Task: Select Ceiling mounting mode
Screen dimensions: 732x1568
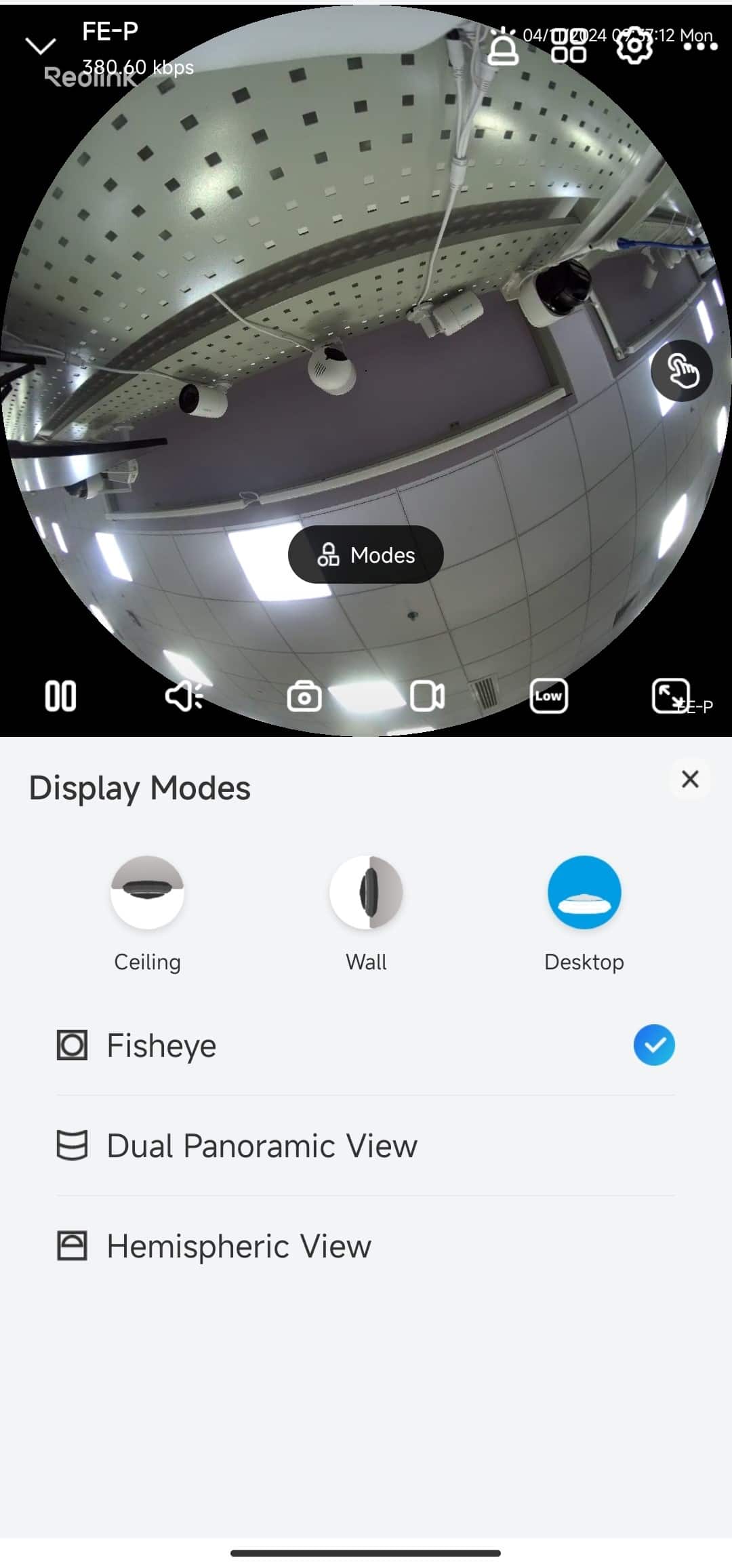Action: (x=148, y=893)
